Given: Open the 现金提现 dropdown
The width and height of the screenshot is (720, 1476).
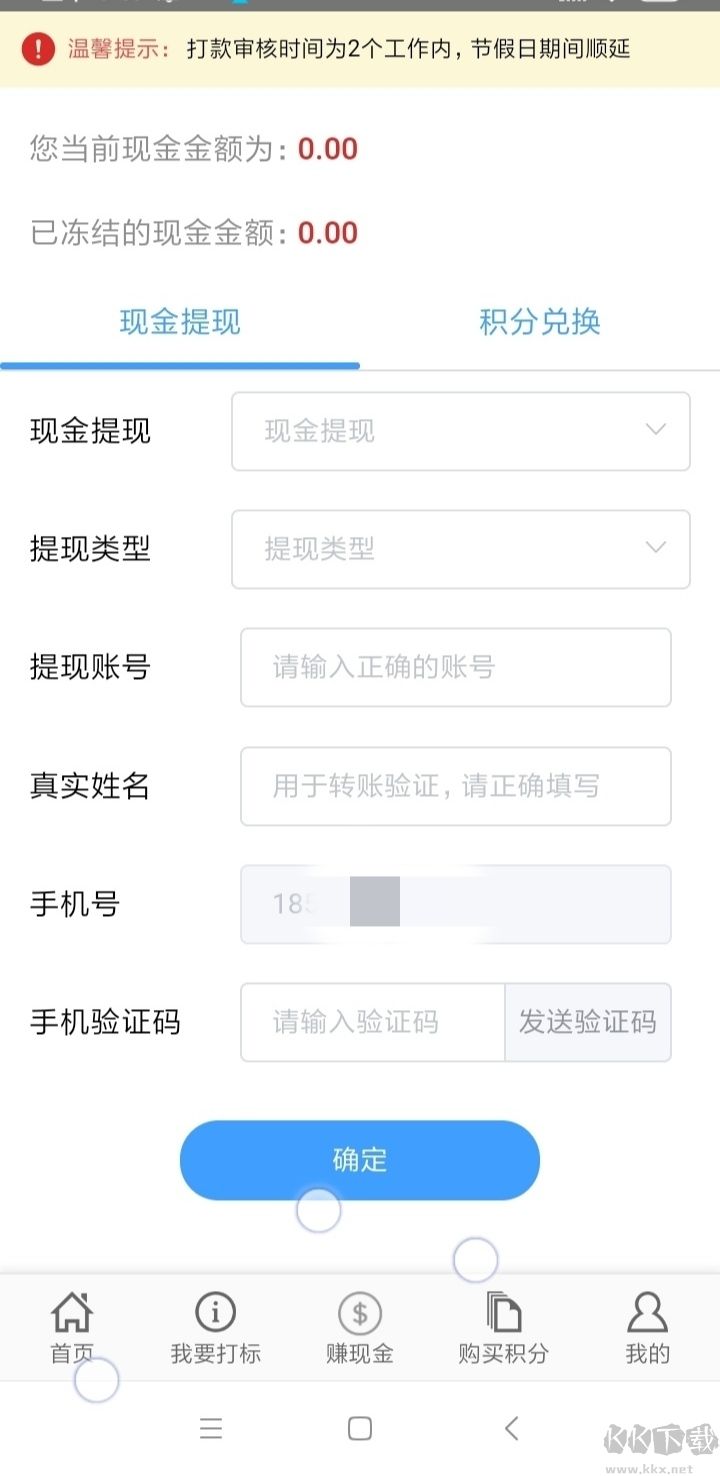Looking at the screenshot, I should [x=460, y=431].
